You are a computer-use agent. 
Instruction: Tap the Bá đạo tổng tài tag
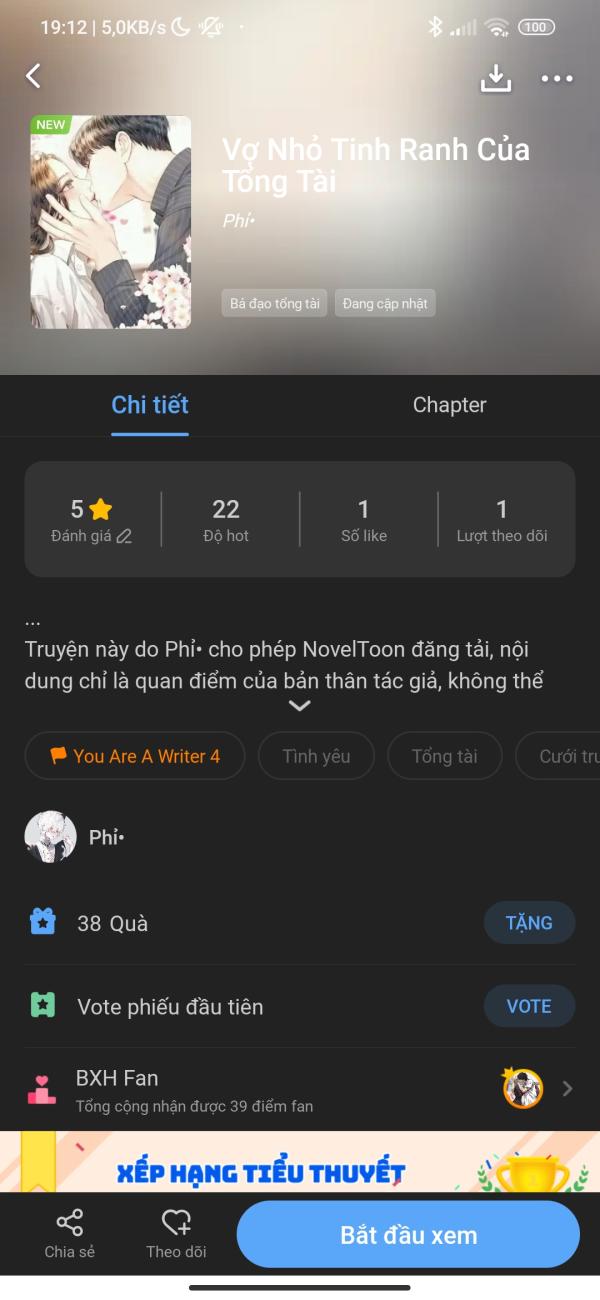(275, 303)
